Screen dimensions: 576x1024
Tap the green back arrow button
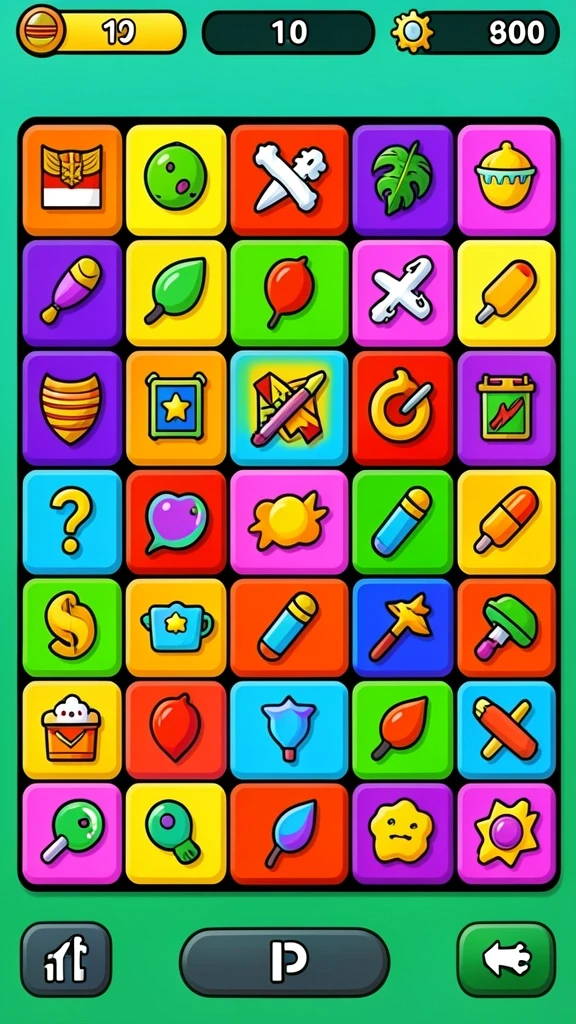click(x=506, y=959)
